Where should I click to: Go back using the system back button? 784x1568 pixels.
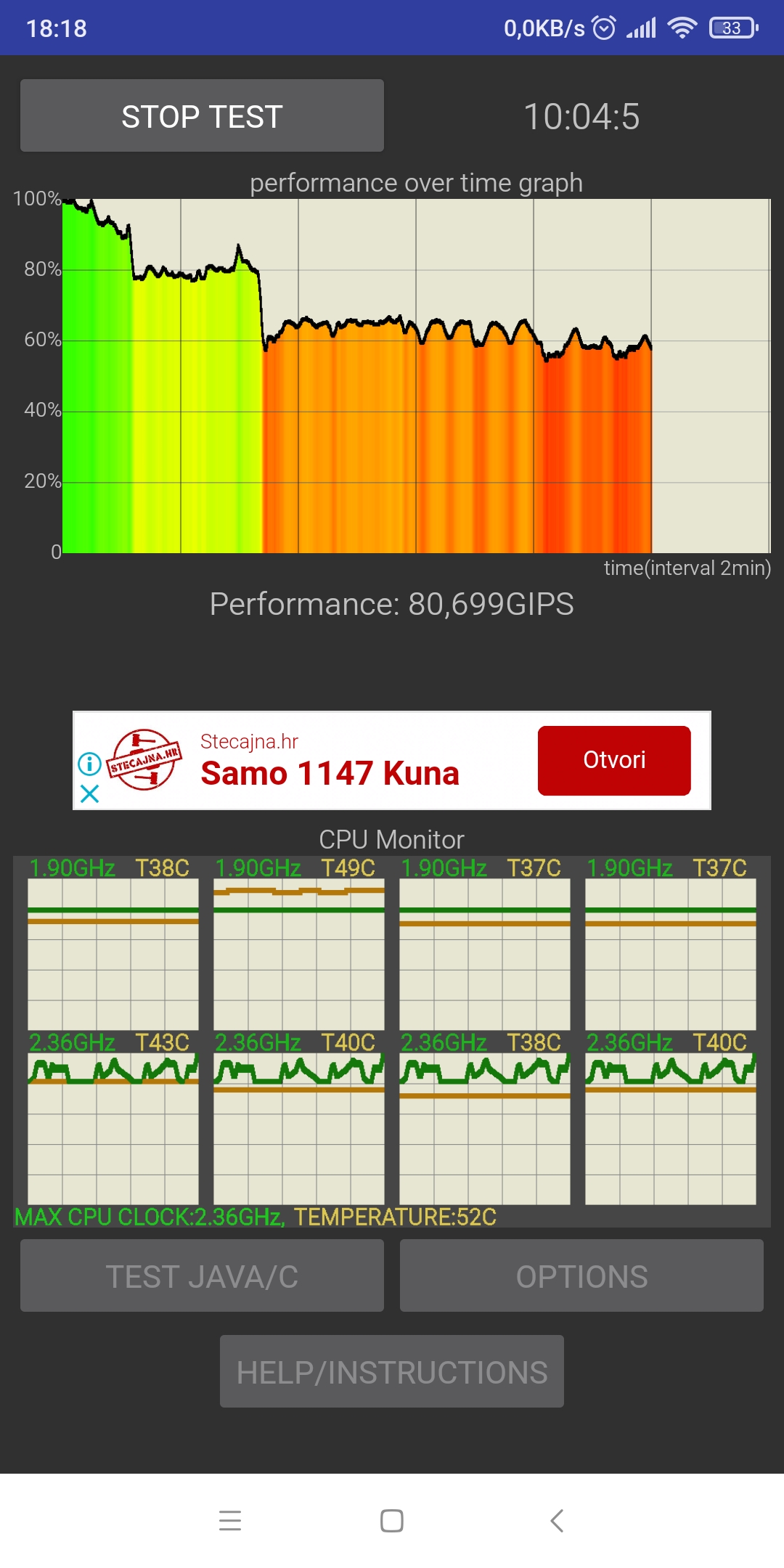point(557,1520)
